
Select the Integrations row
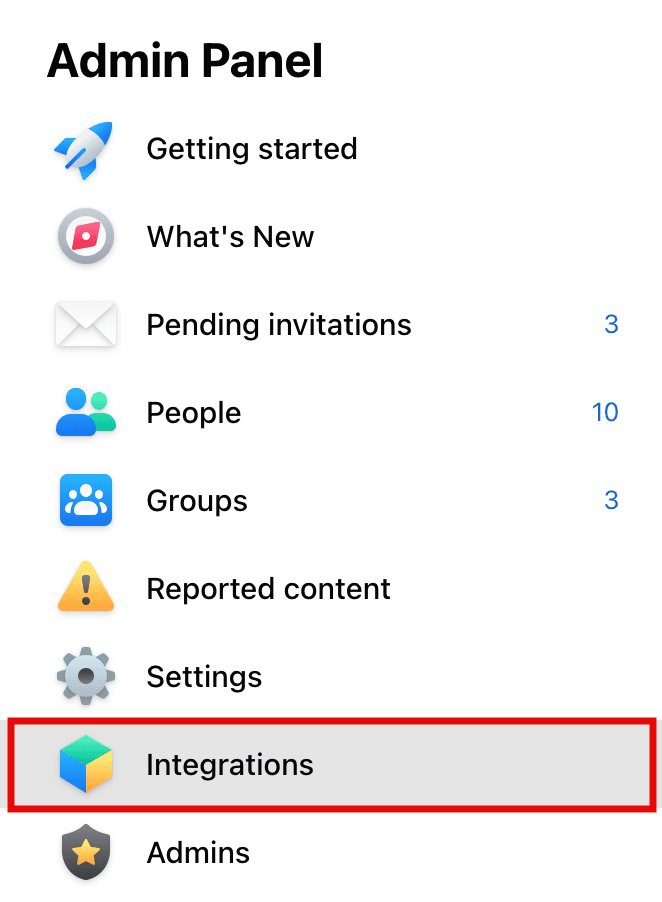pyautogui.click(x=230, y=765)
